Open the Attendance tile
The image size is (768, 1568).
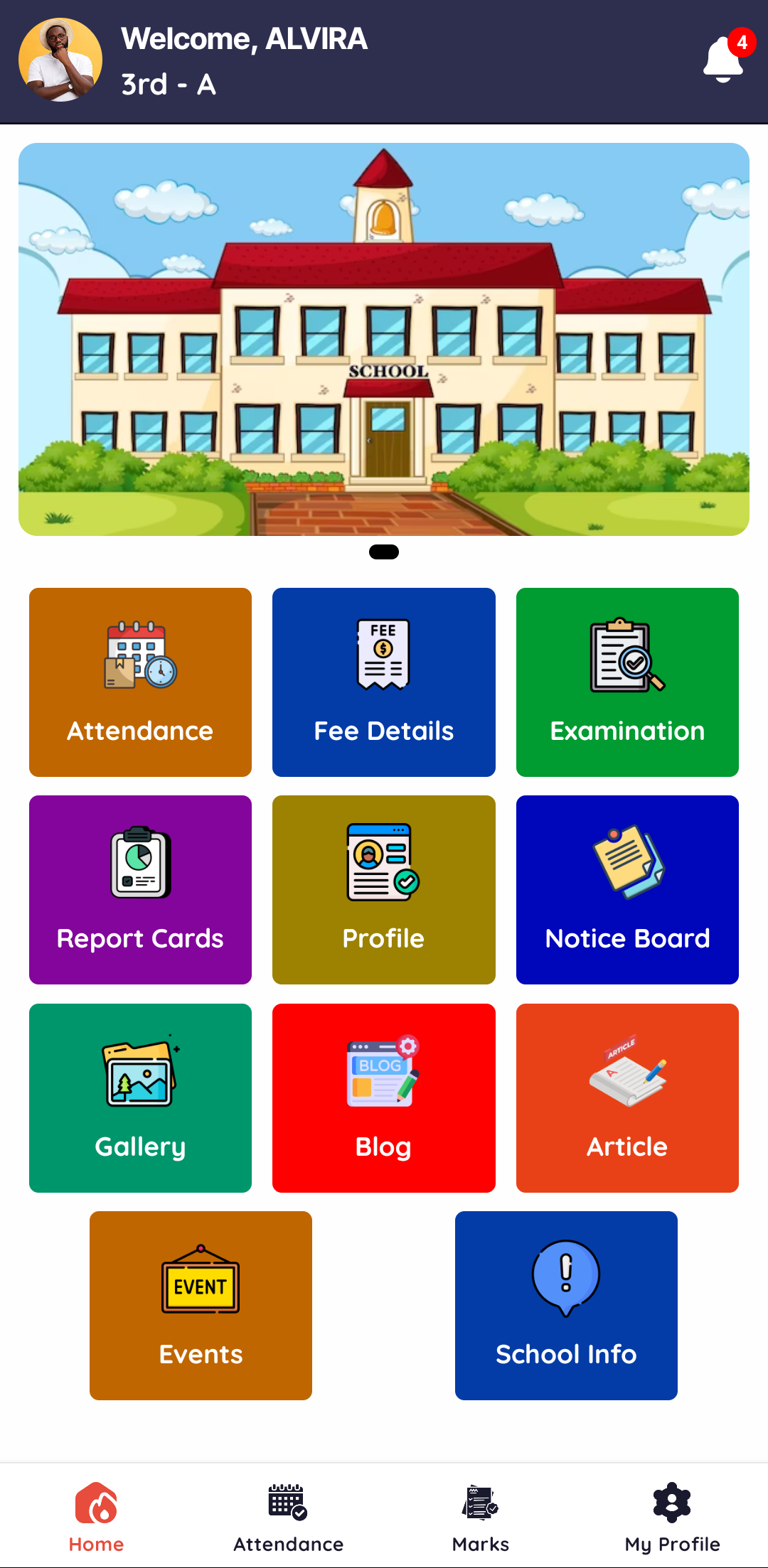pyautogui.click(x=139, y=682)
